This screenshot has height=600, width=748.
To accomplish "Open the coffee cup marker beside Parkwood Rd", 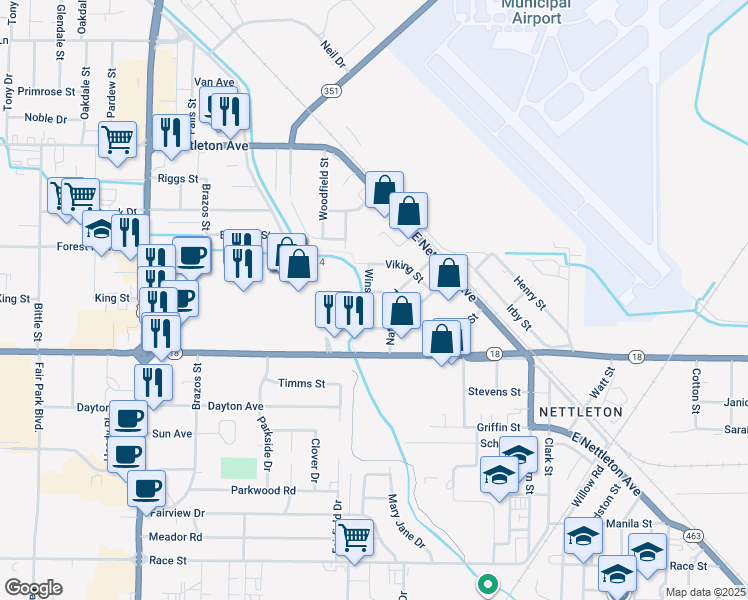I will coord(146,488).
